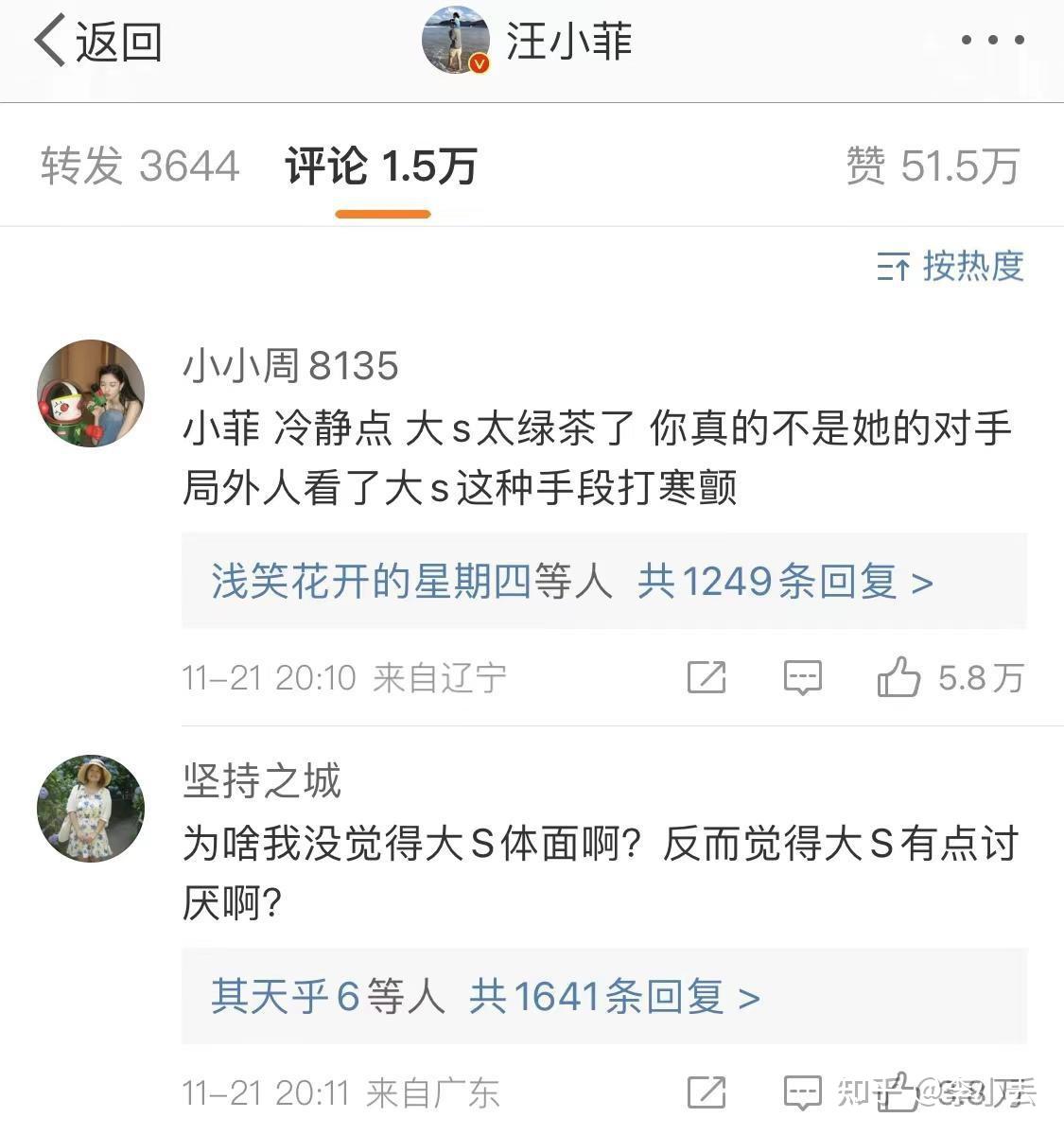Open the three-dot overflow menu
Screen dimensions: 1064x1135
coord(992,41)
